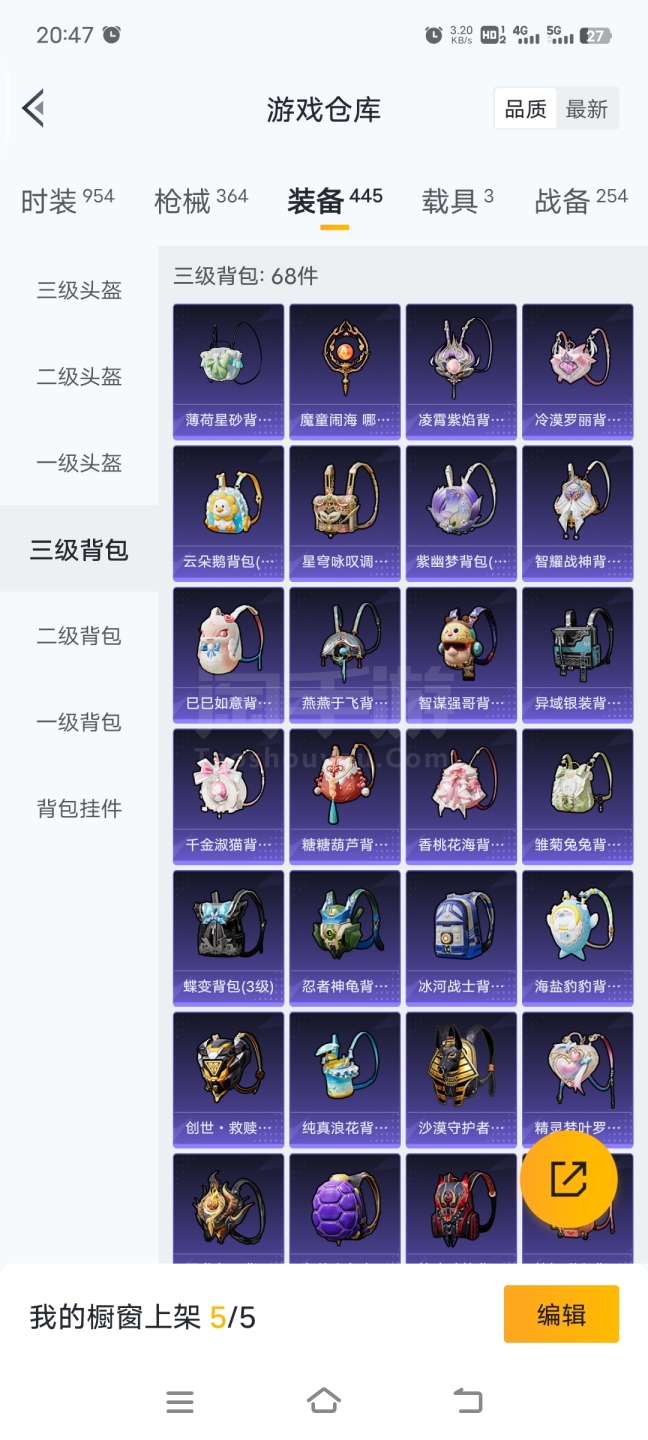Go back using the top-left arrow
Screen dimensions: 648x1440
(34, 108)
